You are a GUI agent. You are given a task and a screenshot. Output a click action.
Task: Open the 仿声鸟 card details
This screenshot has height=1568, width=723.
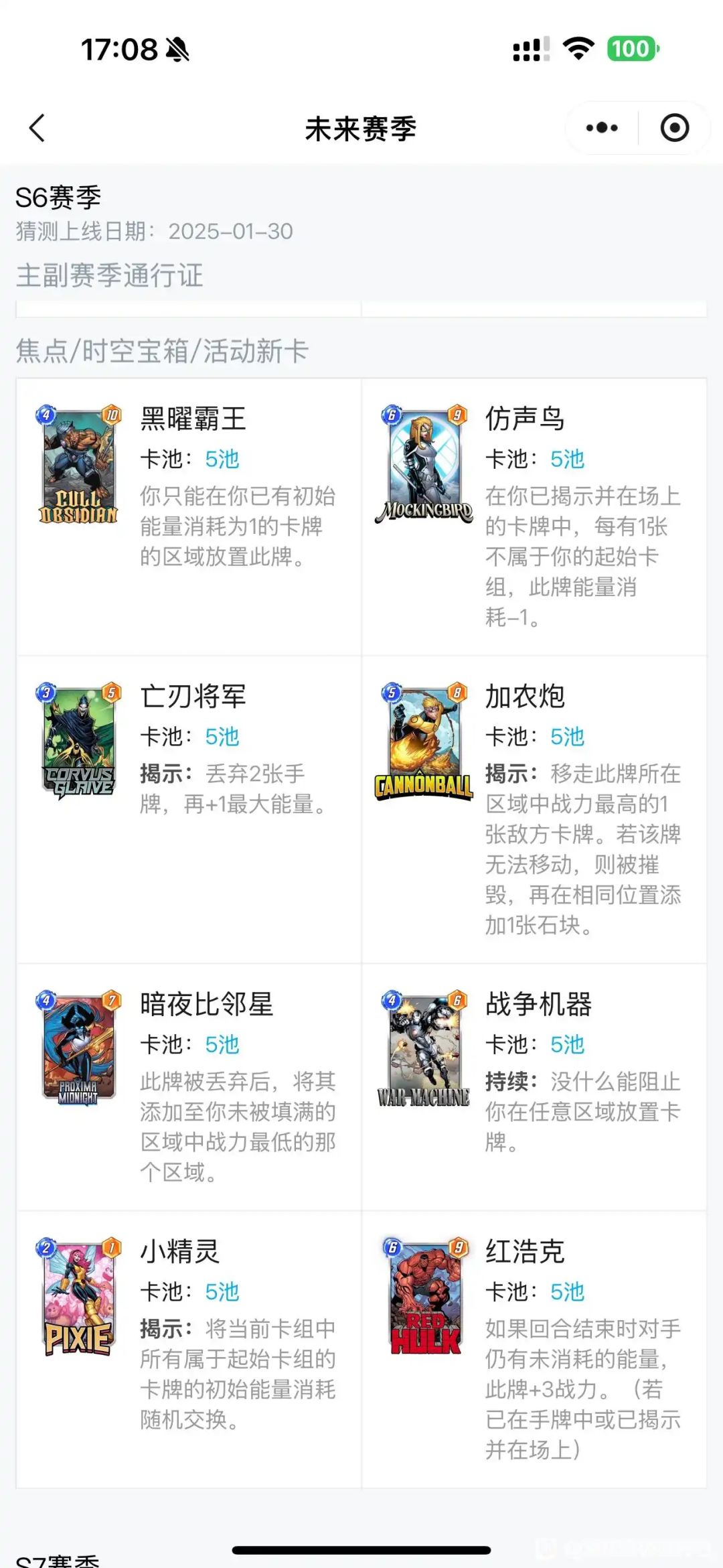pyautogui.click(x=534, y=517)
